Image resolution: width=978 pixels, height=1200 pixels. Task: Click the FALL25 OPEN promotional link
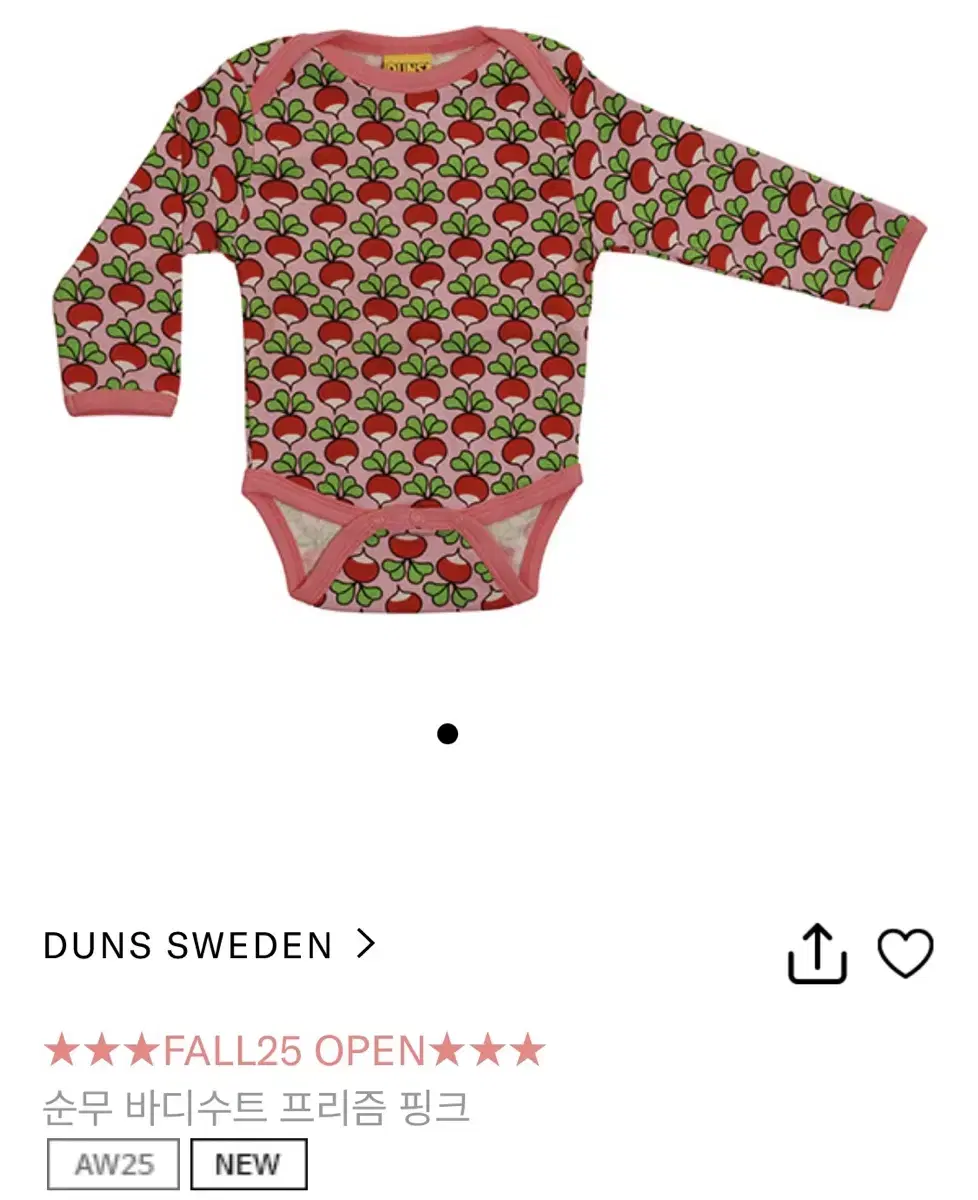tap(295, 1048)
